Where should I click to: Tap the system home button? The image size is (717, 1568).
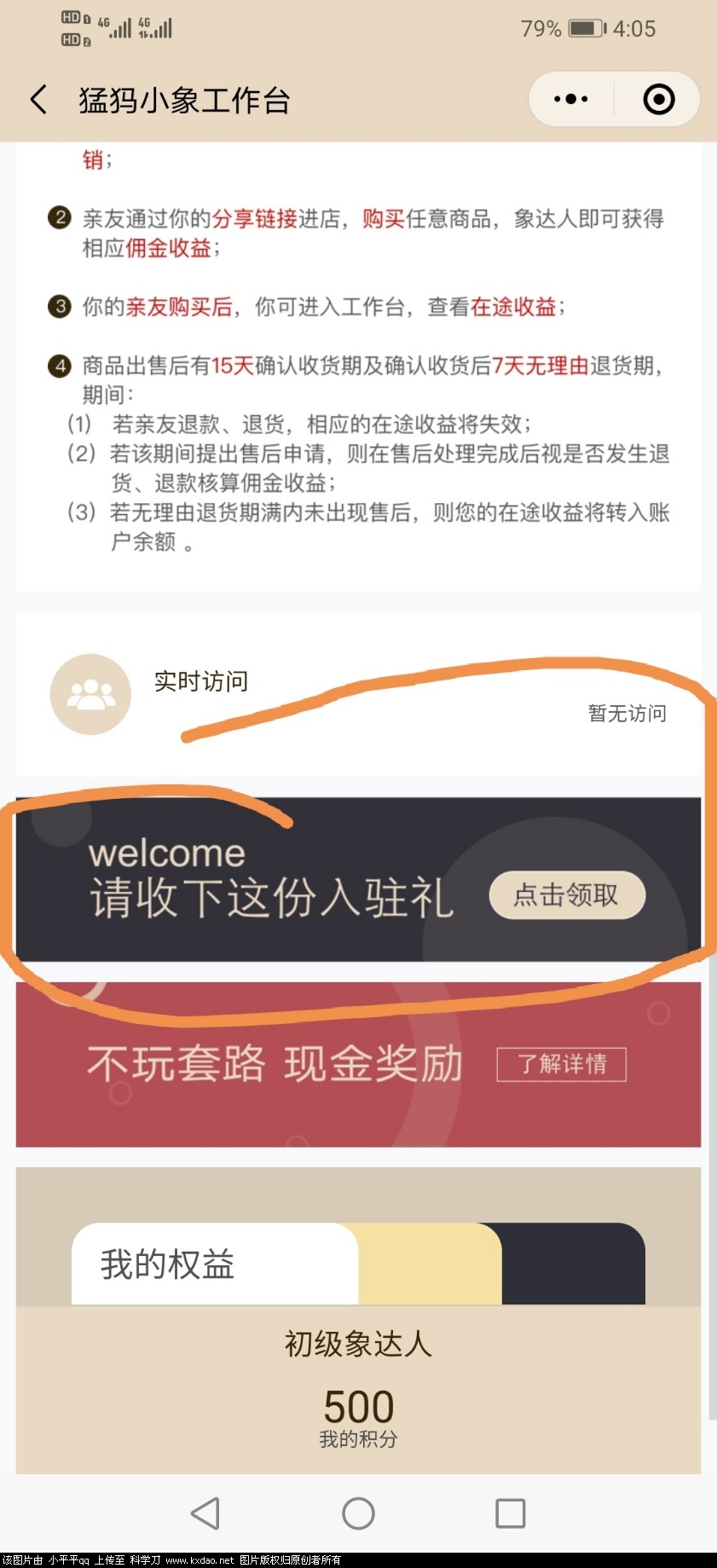tap(358, 1513)
